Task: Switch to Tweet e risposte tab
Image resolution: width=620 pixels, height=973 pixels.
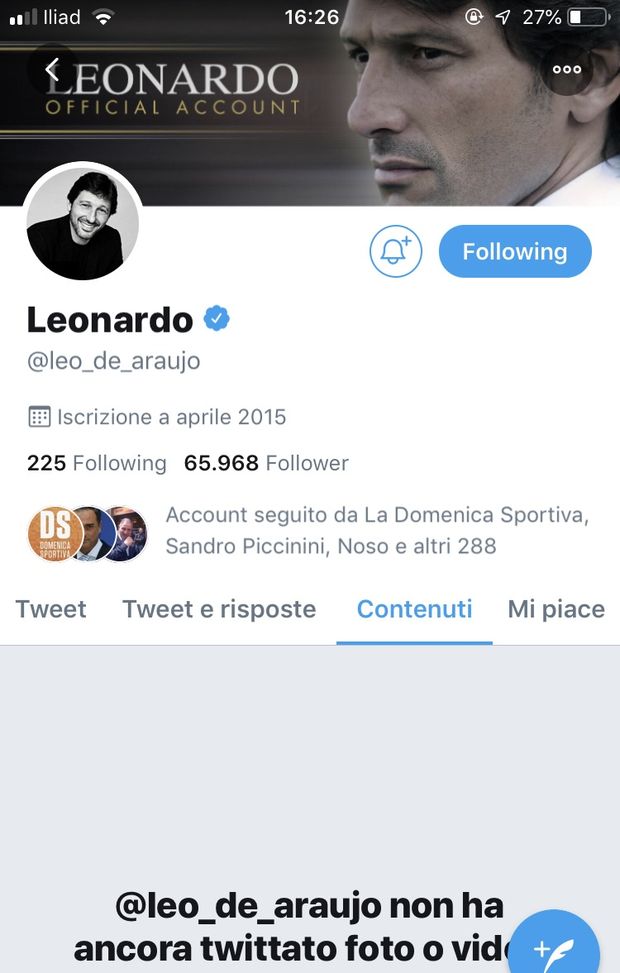Action: [219, 609]
